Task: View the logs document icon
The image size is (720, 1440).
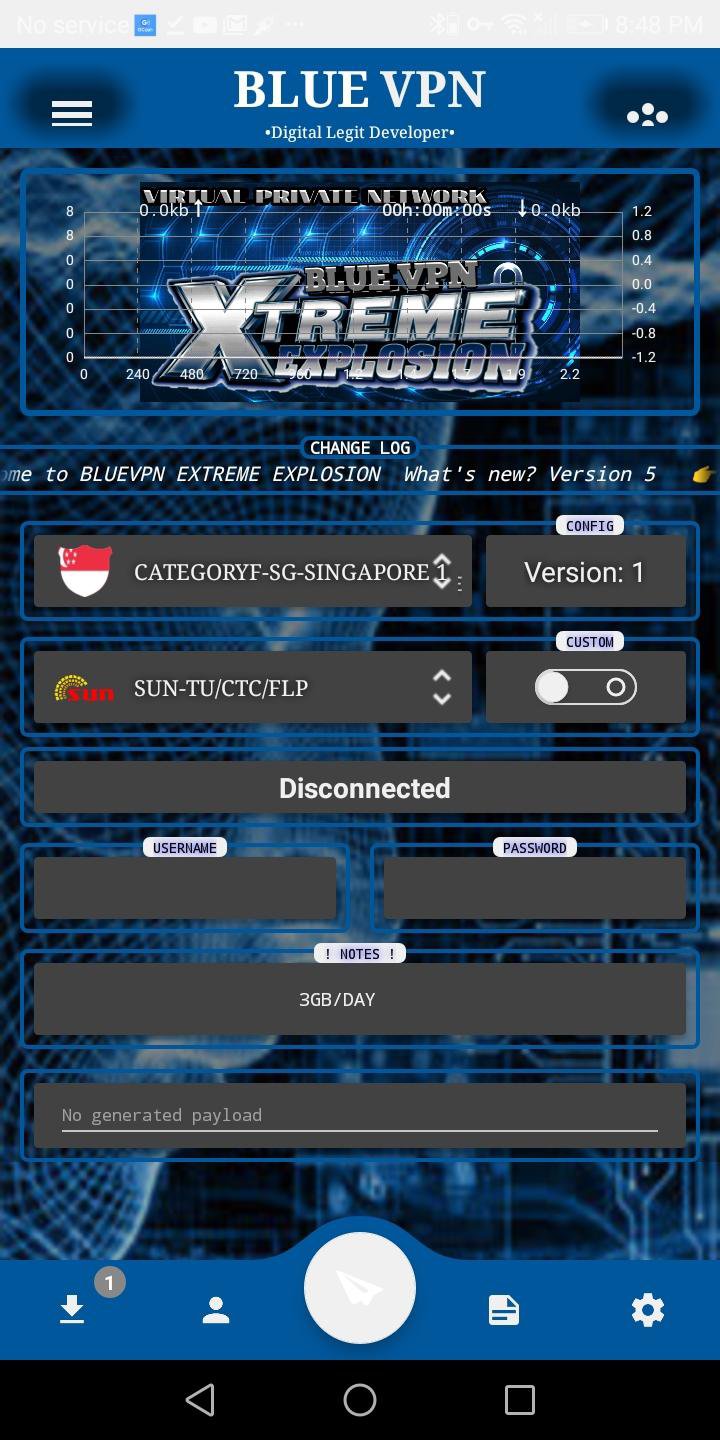Action: 503,1309
